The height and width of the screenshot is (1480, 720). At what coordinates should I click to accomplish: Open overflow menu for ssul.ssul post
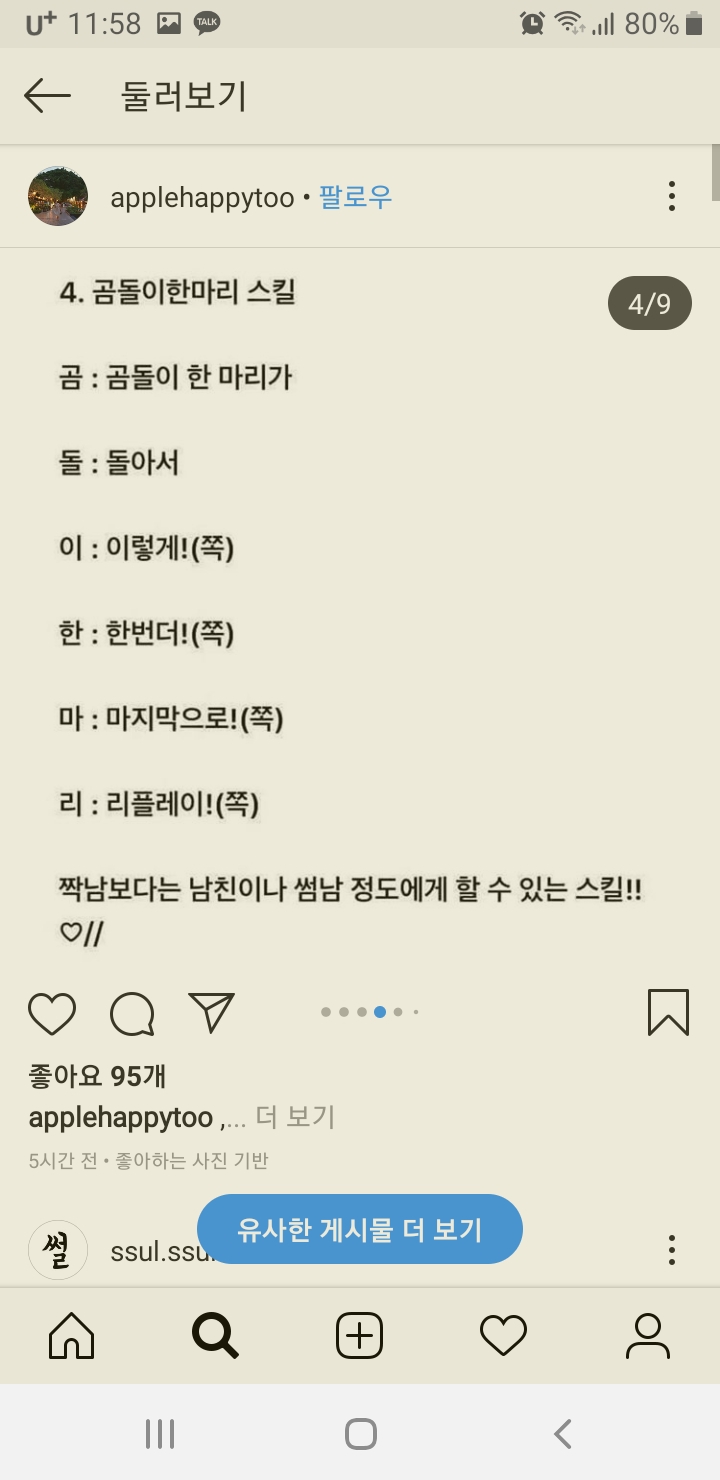pyautogui.click(x=671, y=1250)
